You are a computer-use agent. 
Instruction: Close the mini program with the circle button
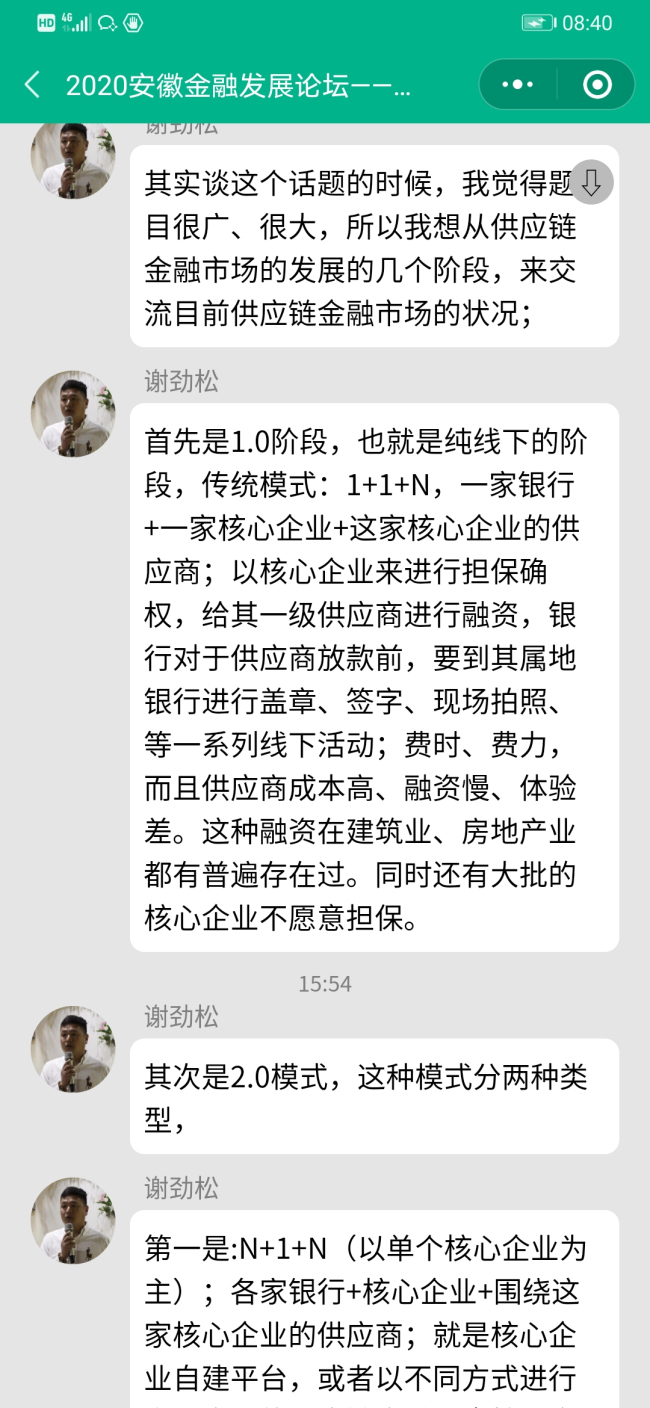(x=597, y=85)
